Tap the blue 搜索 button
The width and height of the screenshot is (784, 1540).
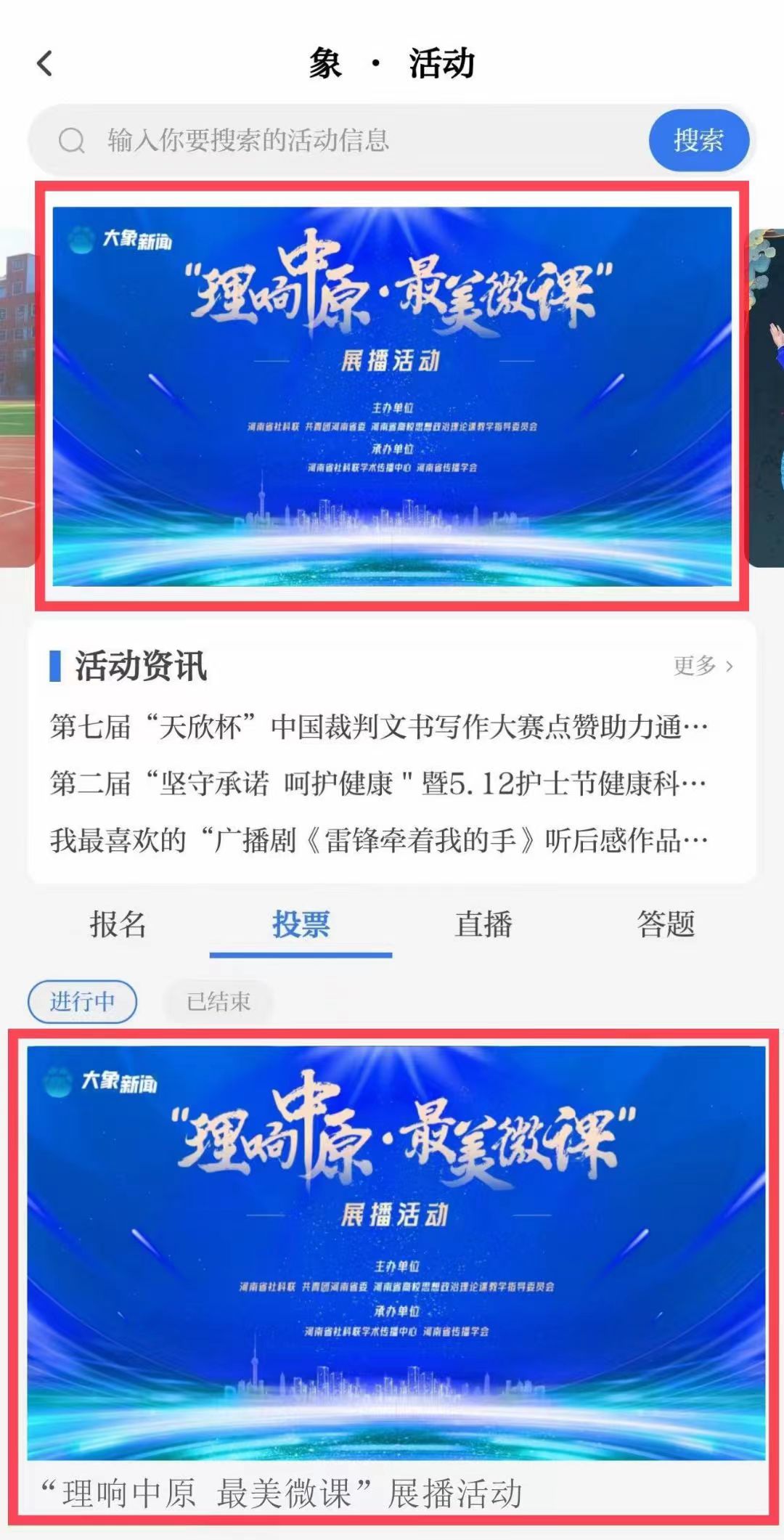[x=698, y=140]
